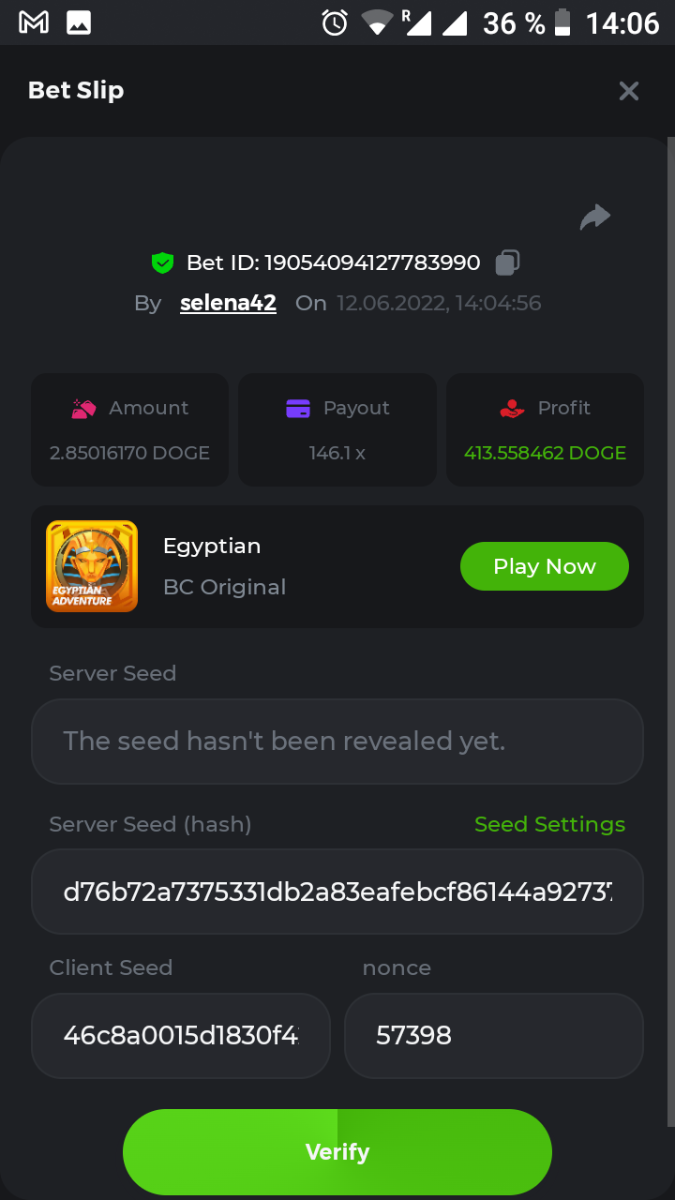Copy the Bet ID
675x1200 pixels.
pos(507,263)
